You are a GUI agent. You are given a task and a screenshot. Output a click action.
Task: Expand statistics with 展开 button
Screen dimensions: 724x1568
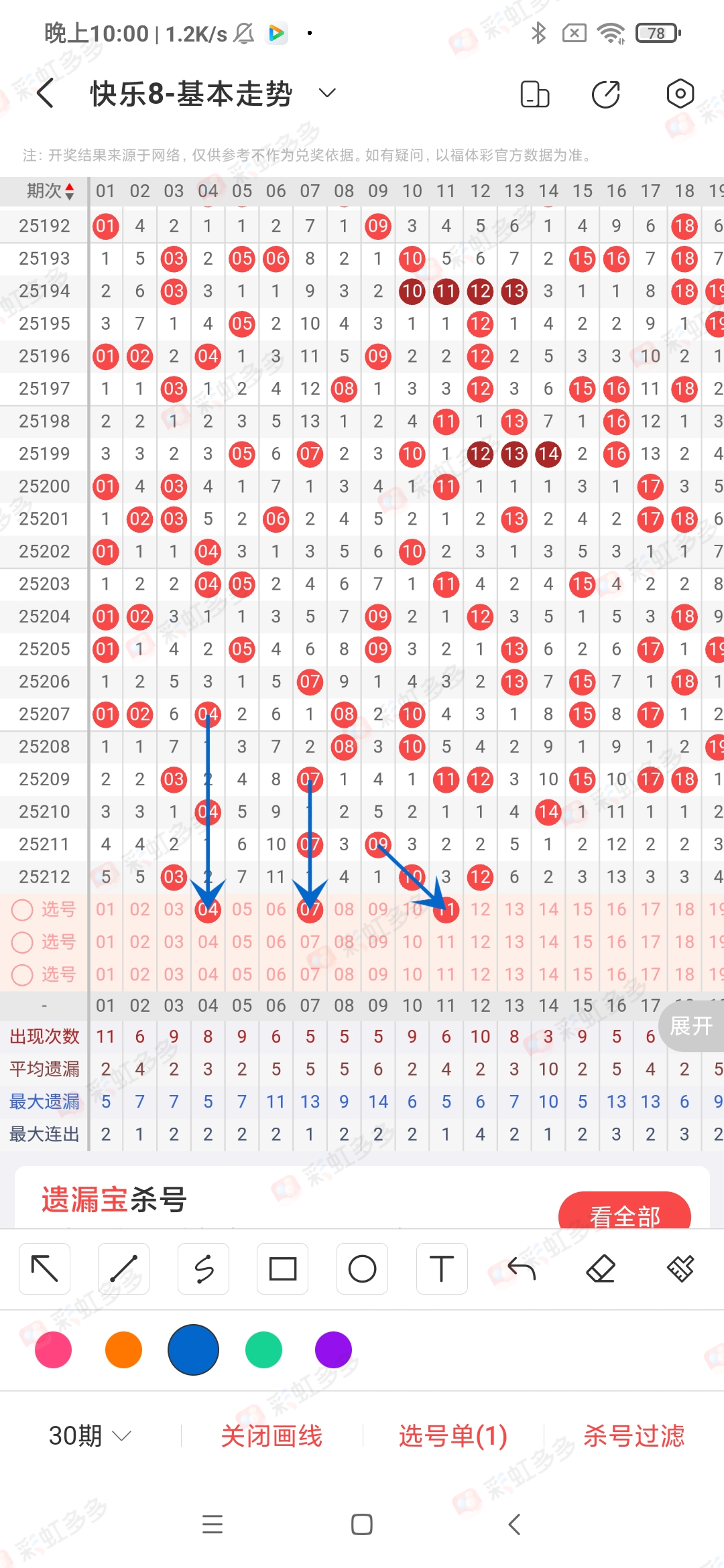coord(691,1025)
